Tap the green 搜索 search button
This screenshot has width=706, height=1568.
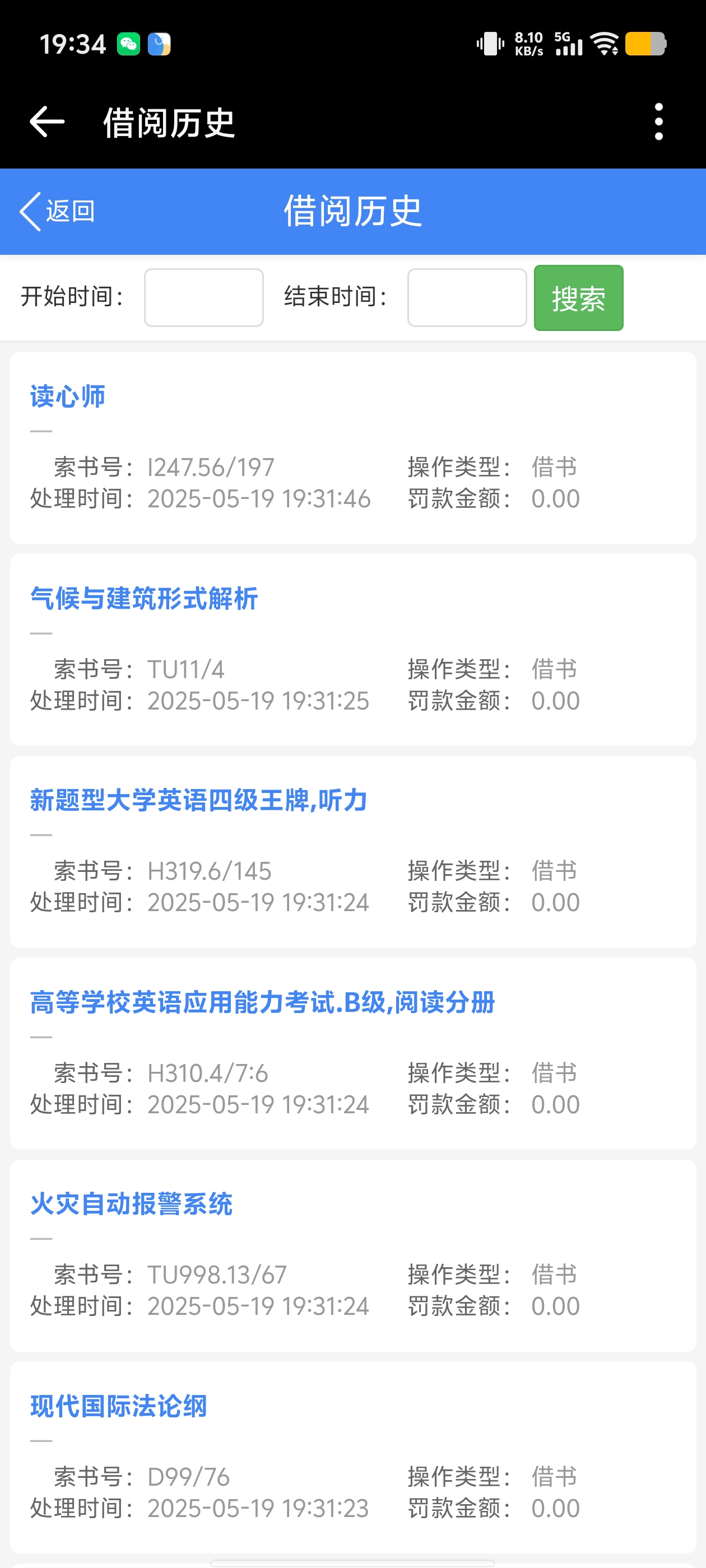click(x=578, y=298)
